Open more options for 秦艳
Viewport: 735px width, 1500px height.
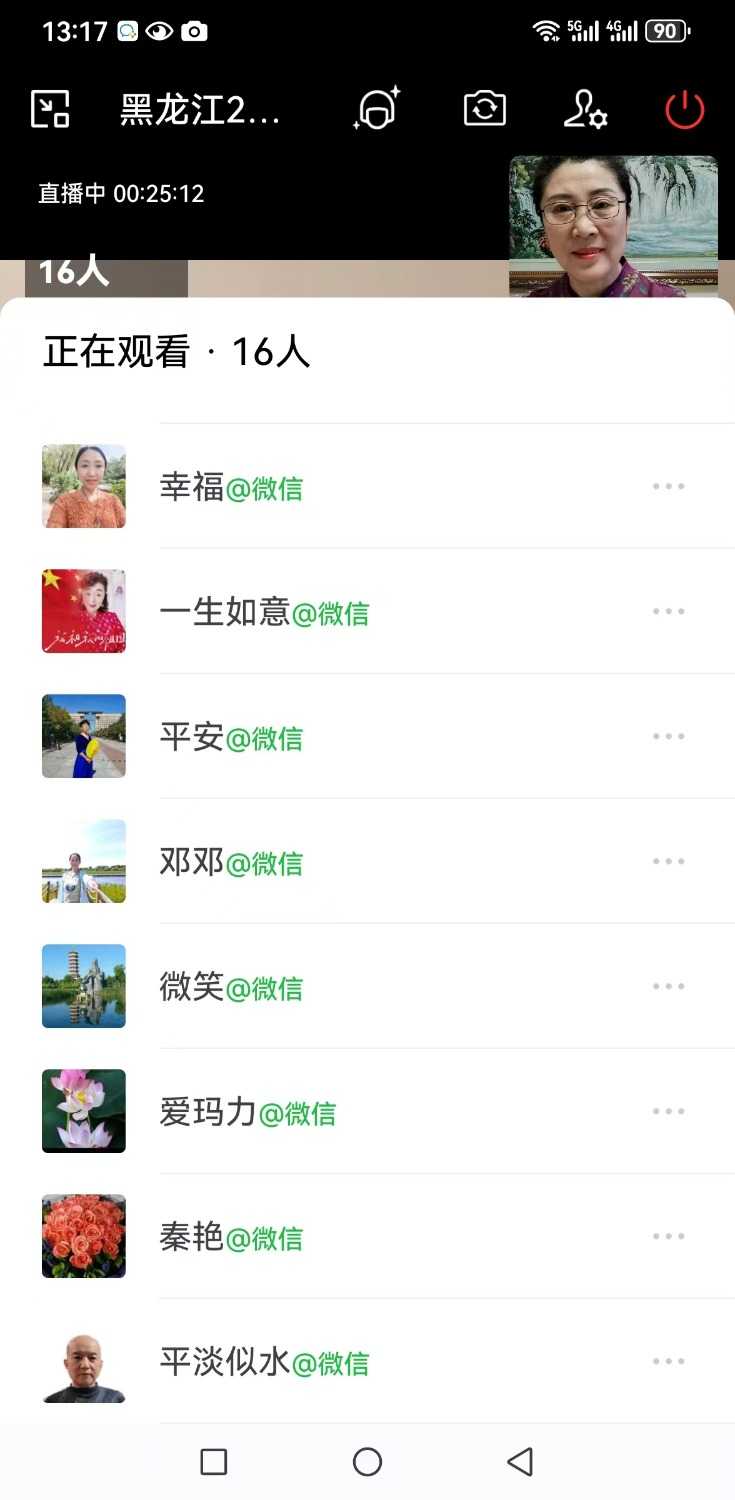click(x=668, y=1237)
